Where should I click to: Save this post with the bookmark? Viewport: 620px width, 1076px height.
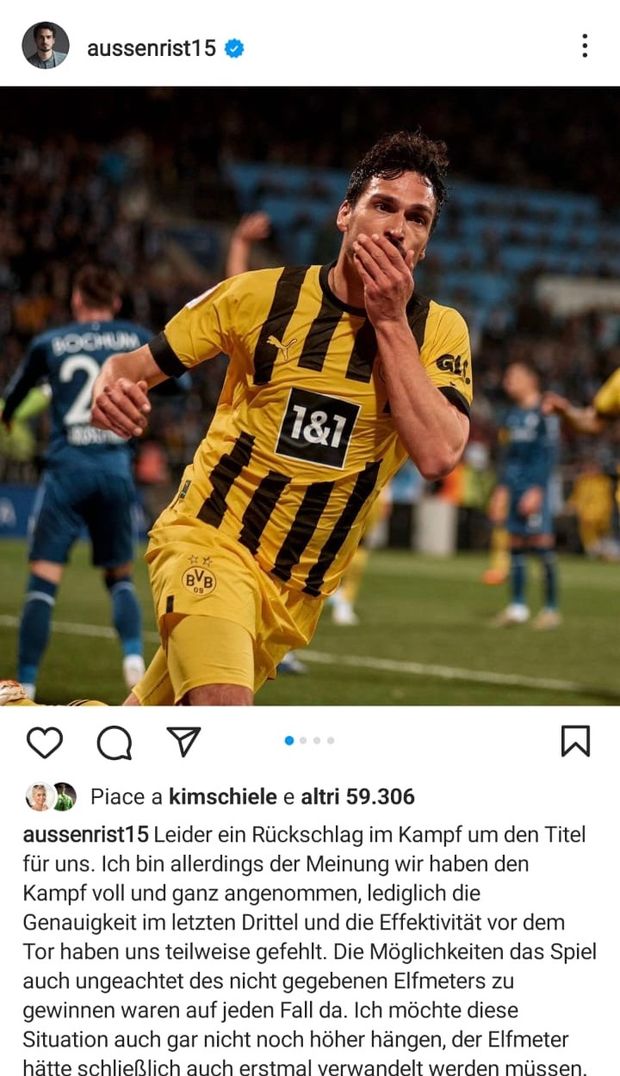click(x=575, y=741)
